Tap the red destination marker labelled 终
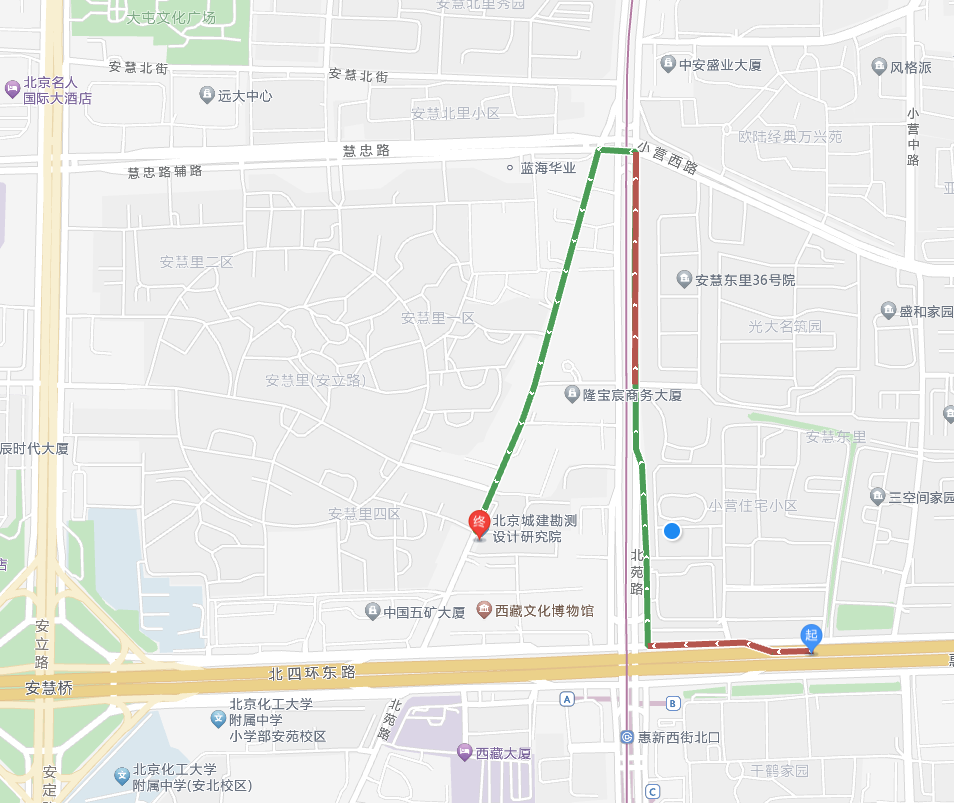Screen dimensions: 954x803 pyautogui.click(x=479, y=522)
